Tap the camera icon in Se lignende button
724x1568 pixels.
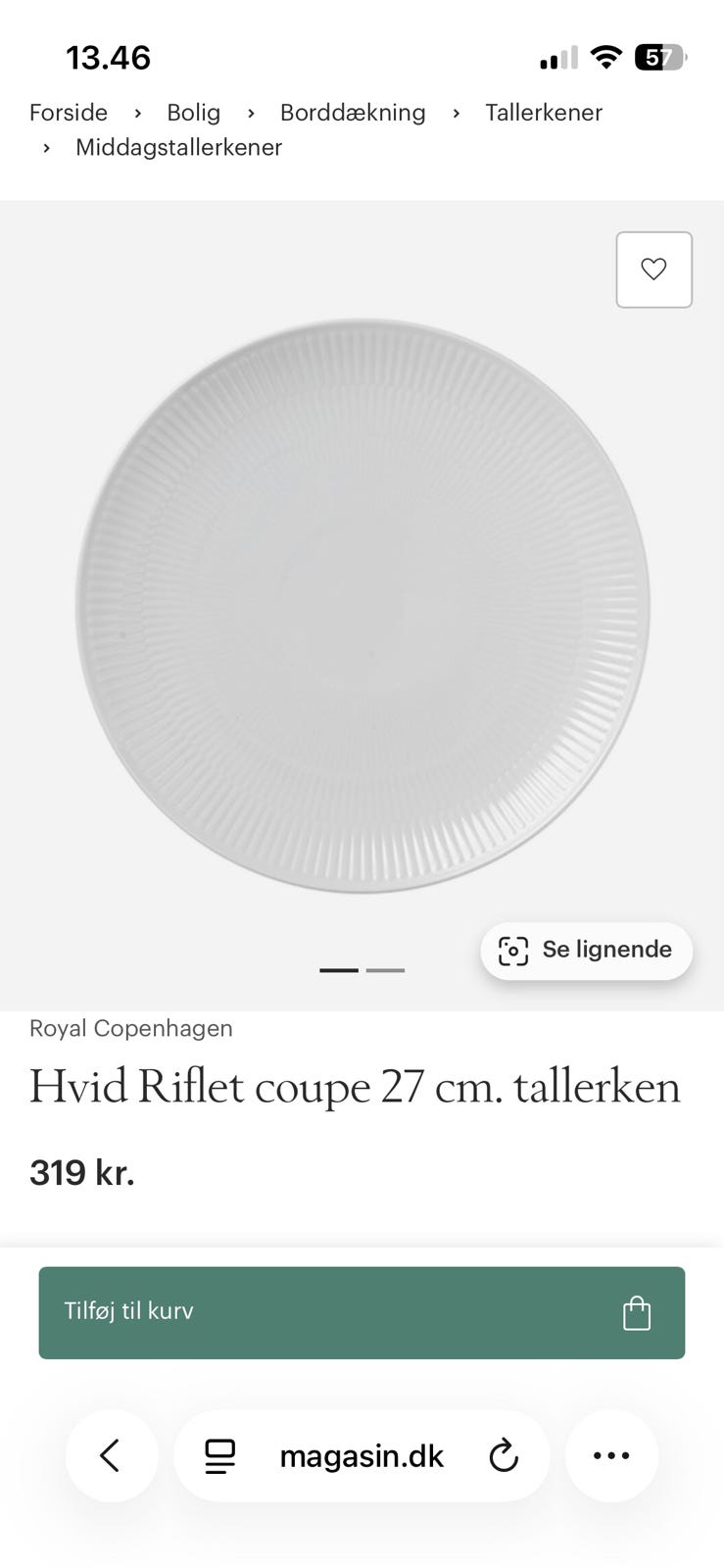514,950
